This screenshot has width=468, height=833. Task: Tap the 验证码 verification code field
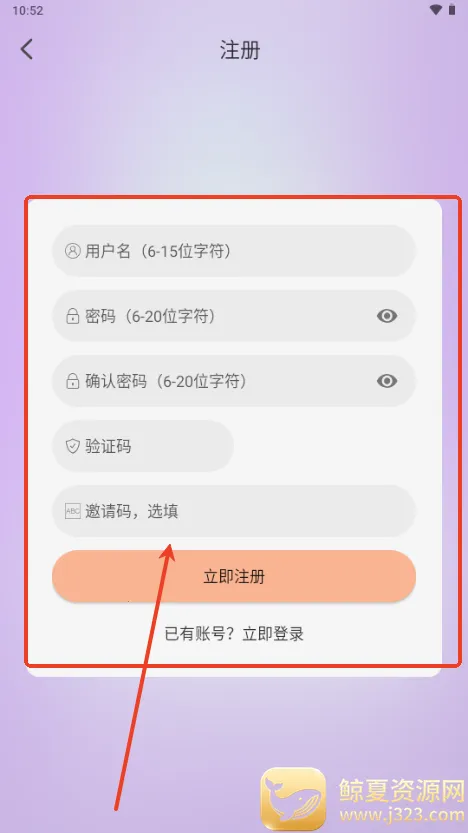click(x=143, y=446)
